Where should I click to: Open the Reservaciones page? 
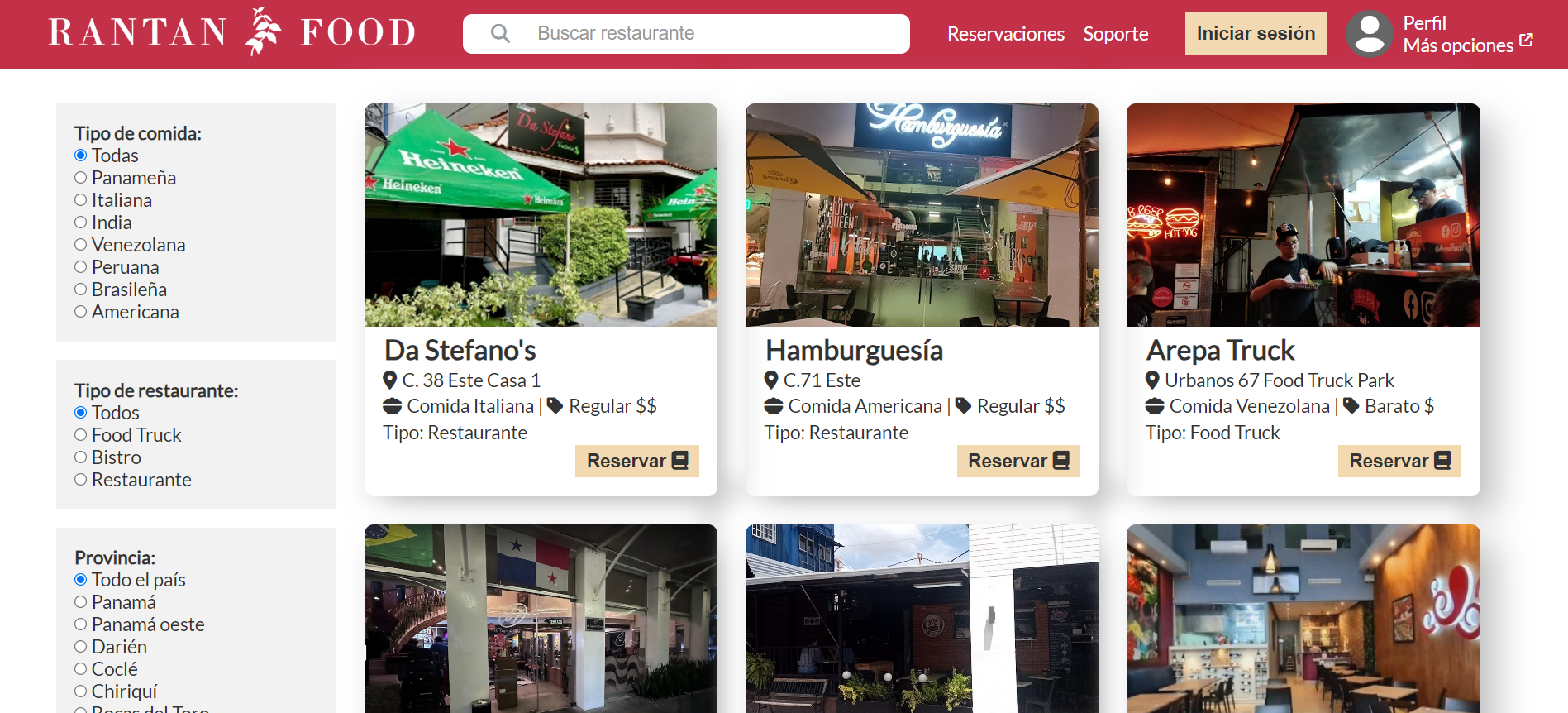coord(1005,34)
